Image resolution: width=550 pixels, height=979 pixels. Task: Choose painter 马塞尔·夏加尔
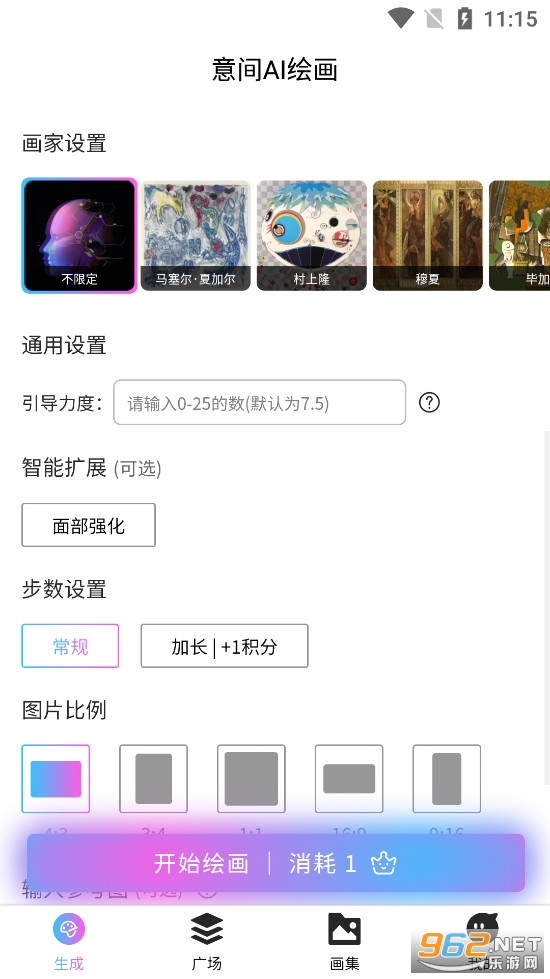(195, 235)
